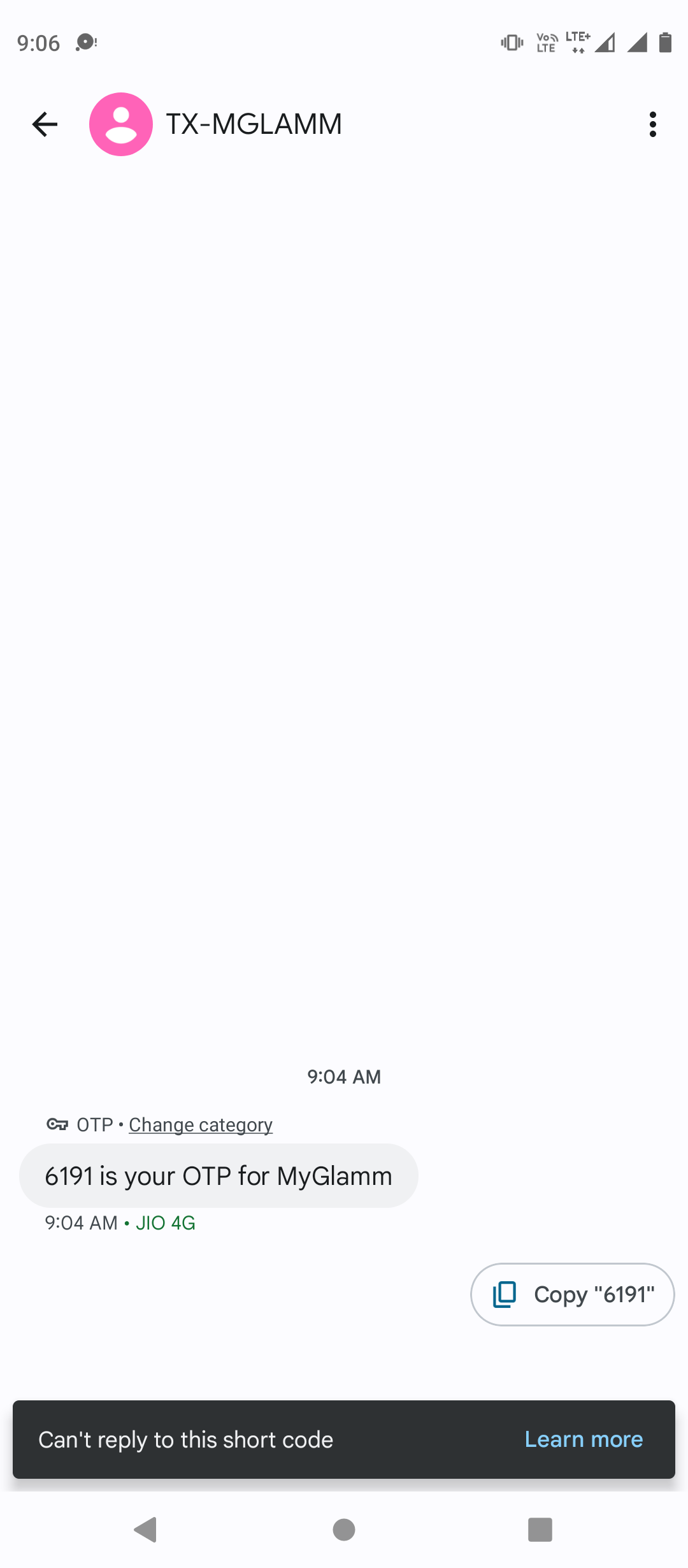Copy the OTP "6191"
The height and width of the screenshot is (1568, 688).
click(x=572, y=1295)
